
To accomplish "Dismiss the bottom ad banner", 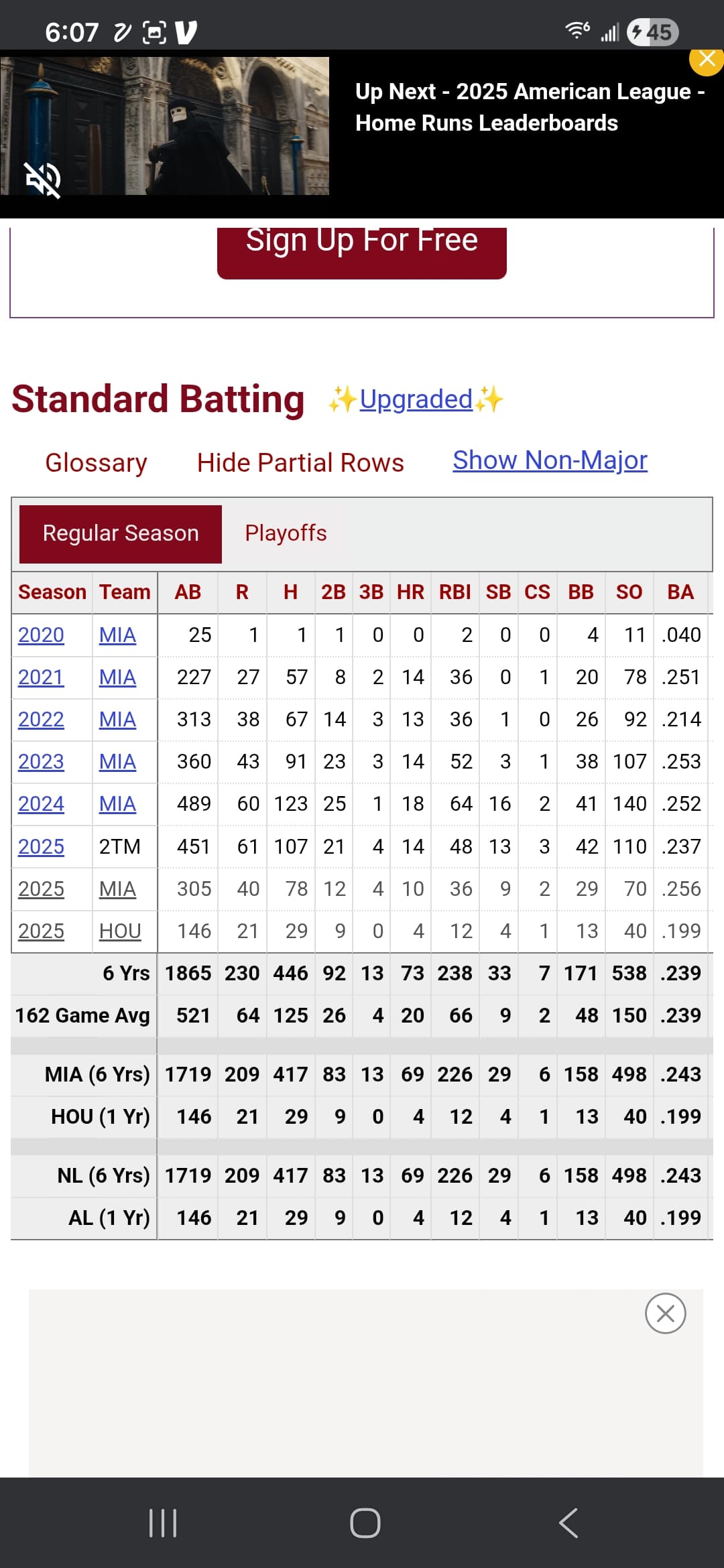I will pyautogui.click(x=665, y=1313).
